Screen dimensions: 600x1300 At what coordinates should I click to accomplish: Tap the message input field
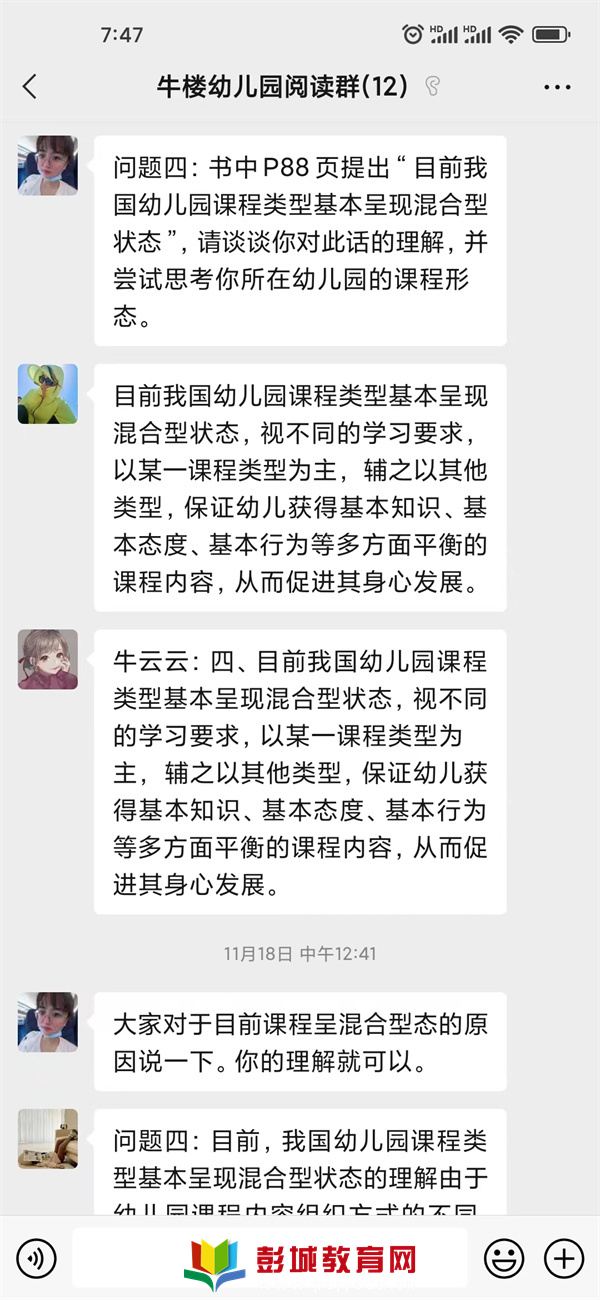tap(270, 1257)
